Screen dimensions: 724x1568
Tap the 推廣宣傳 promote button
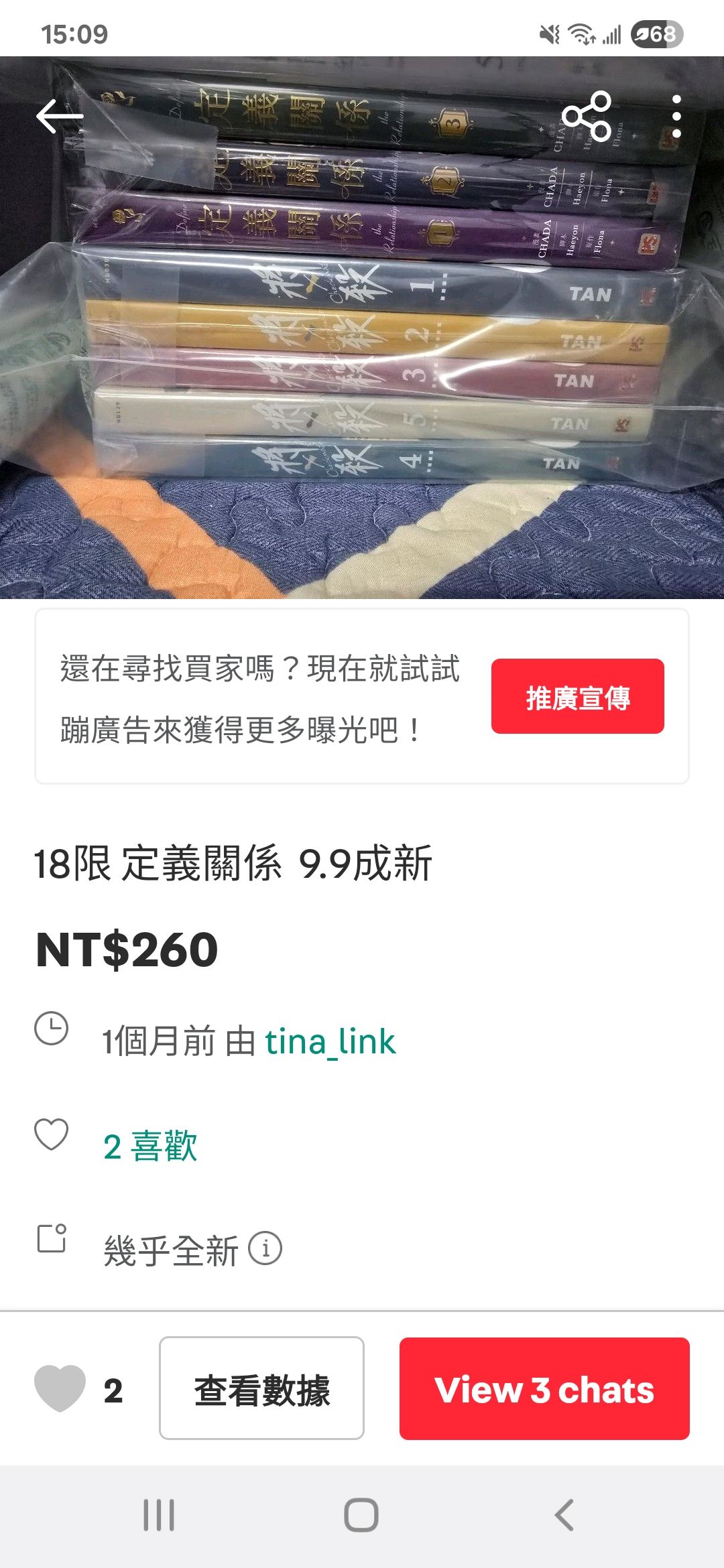(577, 696)
